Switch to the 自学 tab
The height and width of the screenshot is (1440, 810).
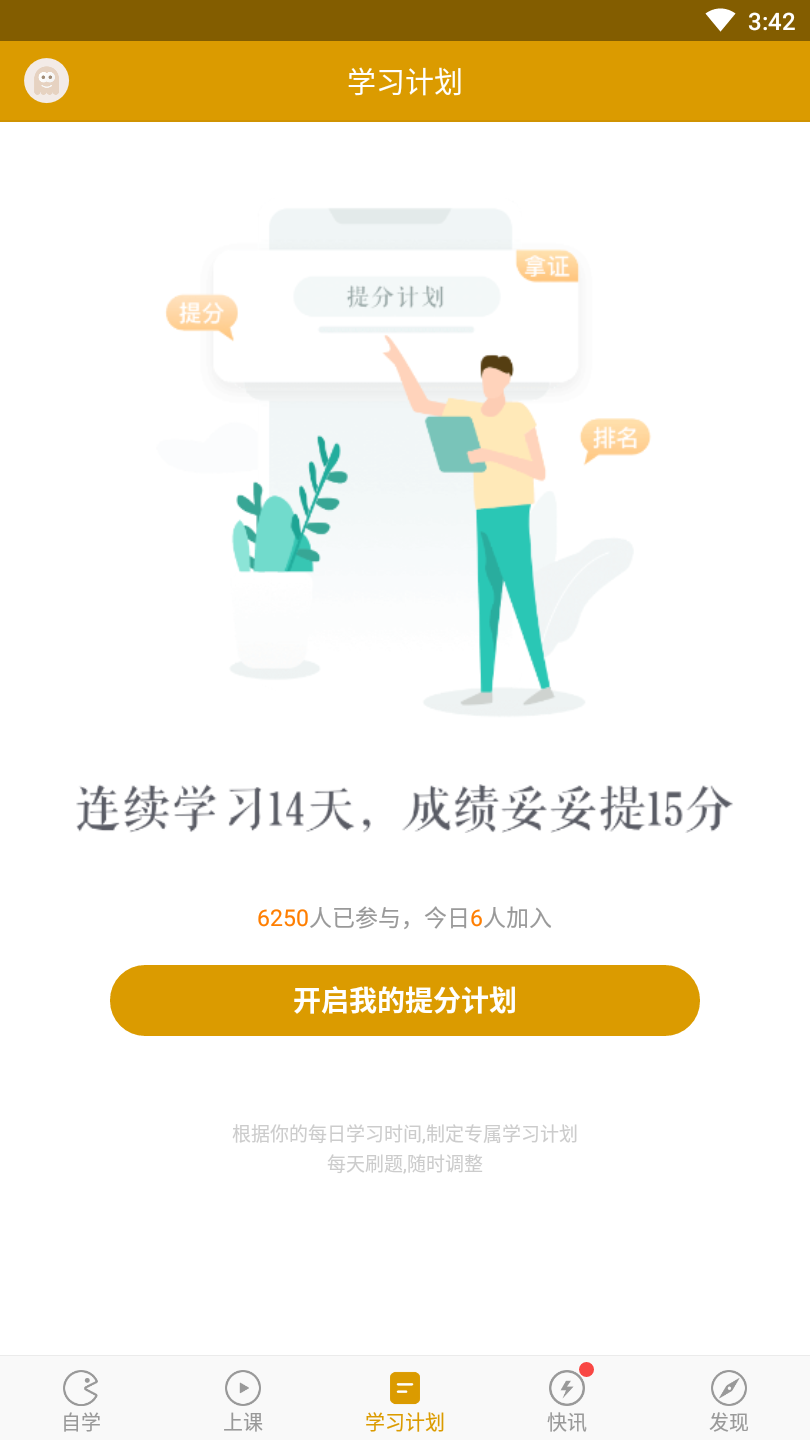(x=81, y=1400)
